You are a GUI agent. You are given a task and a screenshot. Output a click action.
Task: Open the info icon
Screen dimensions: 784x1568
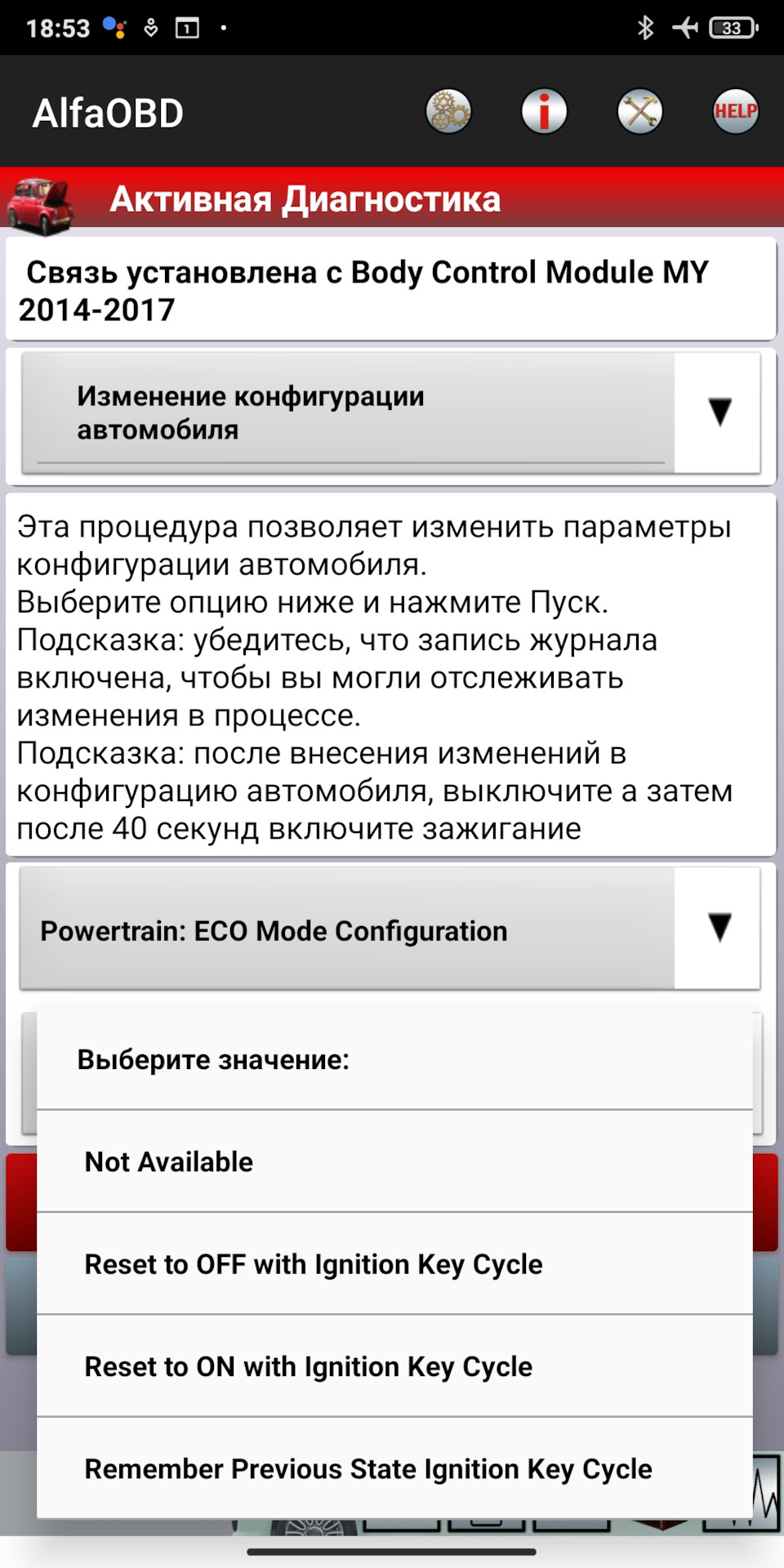tap(544, 112)
